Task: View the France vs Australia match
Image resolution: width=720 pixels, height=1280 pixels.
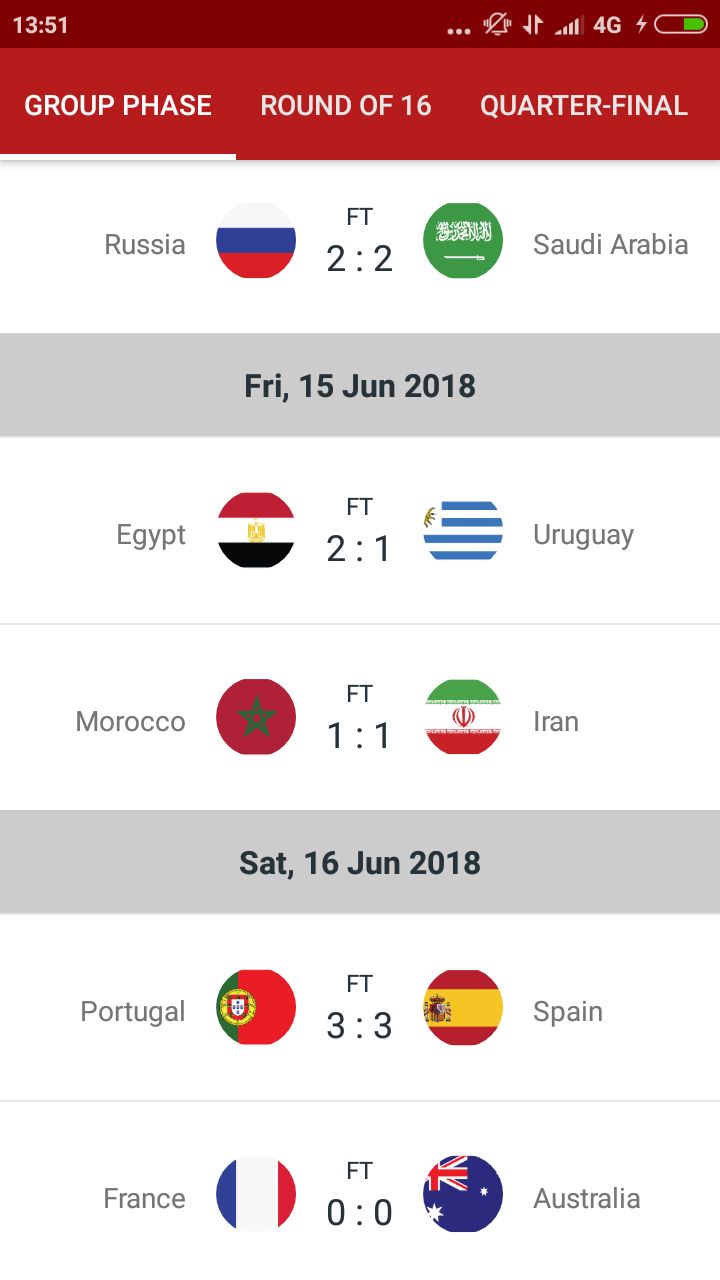Action: (x=360, y=1191)
